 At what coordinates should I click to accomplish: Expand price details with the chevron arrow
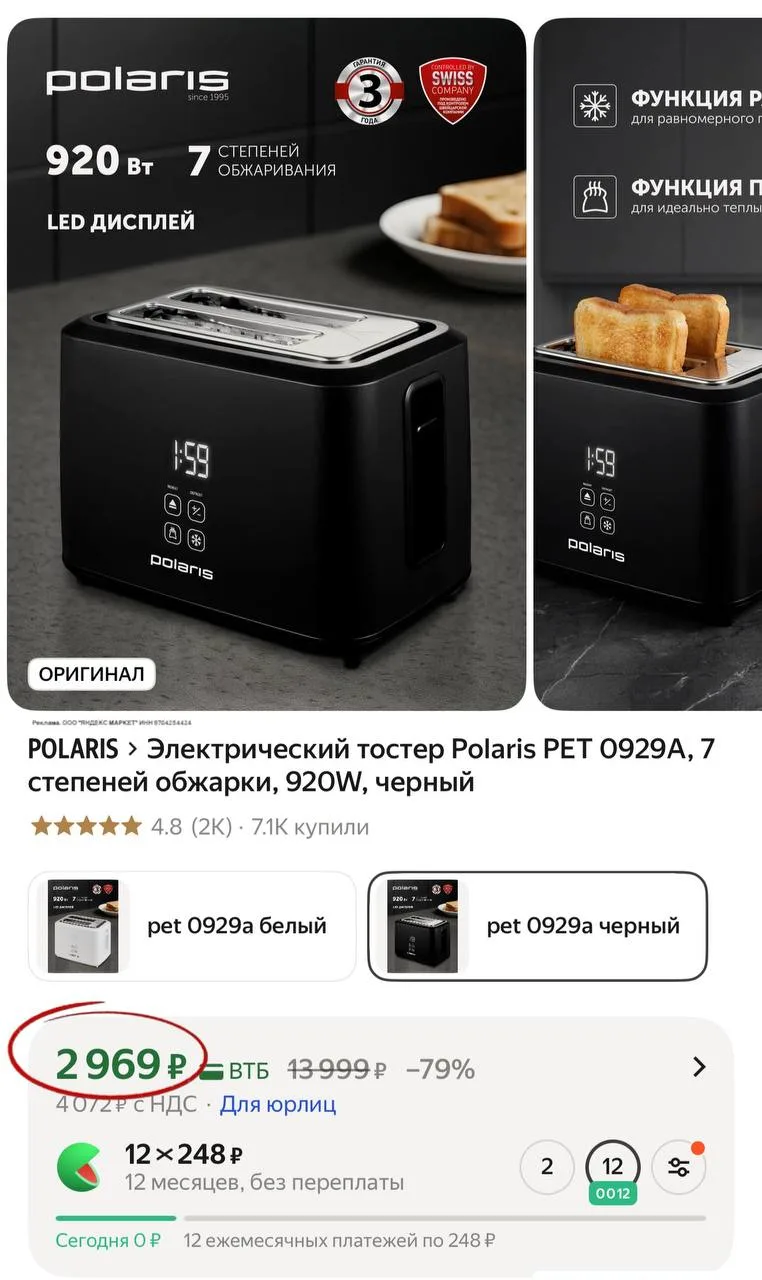(699, 1067)
